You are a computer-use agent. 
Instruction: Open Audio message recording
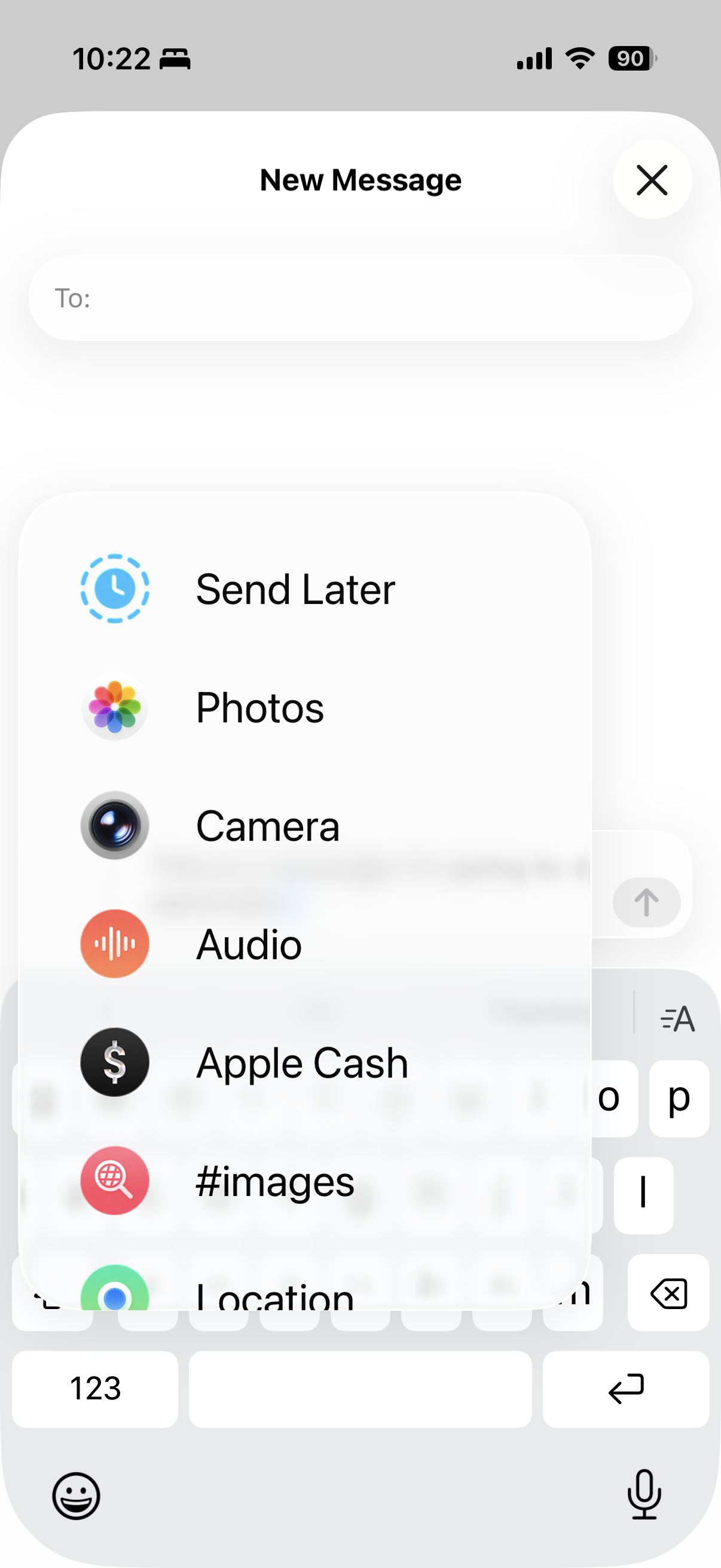coord(248,944)
